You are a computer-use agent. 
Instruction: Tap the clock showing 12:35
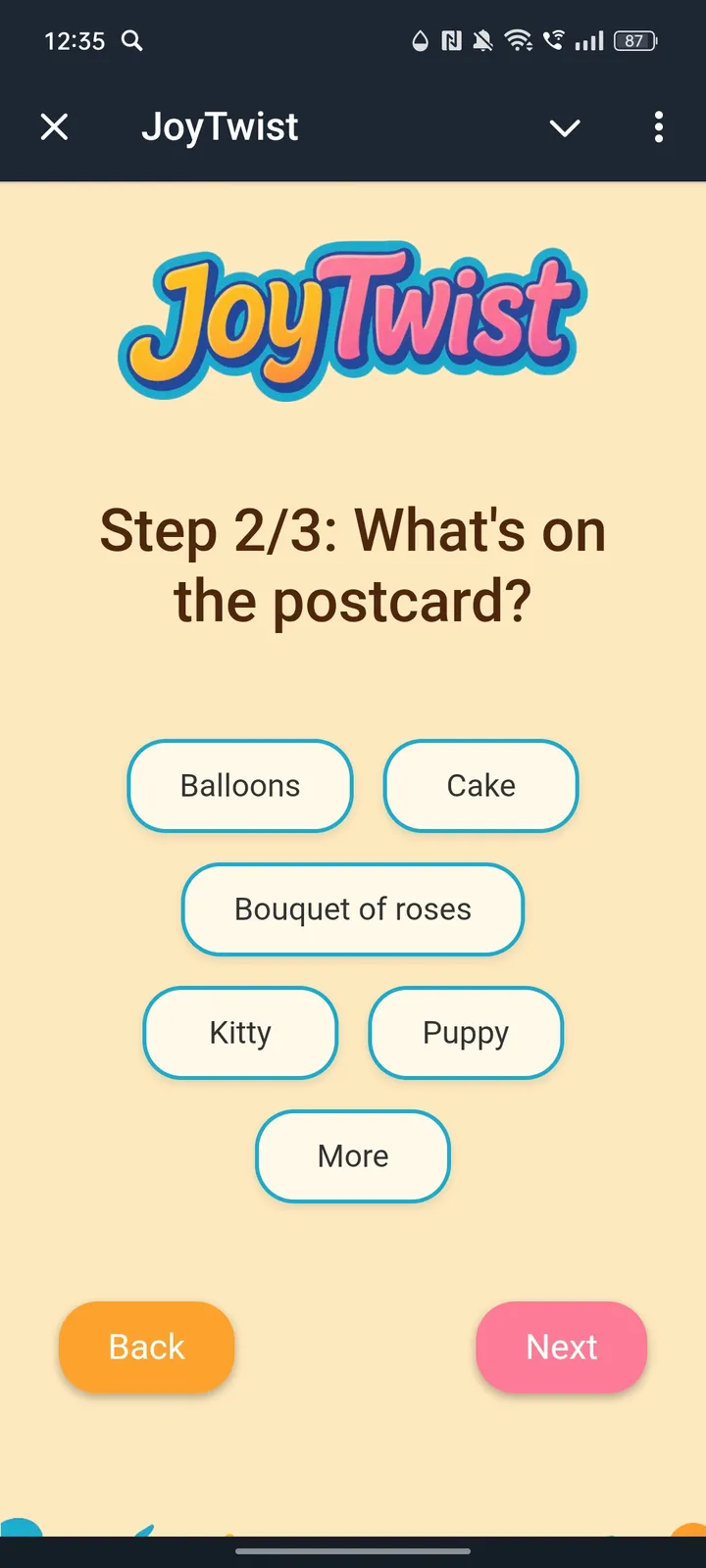(74, 41)
